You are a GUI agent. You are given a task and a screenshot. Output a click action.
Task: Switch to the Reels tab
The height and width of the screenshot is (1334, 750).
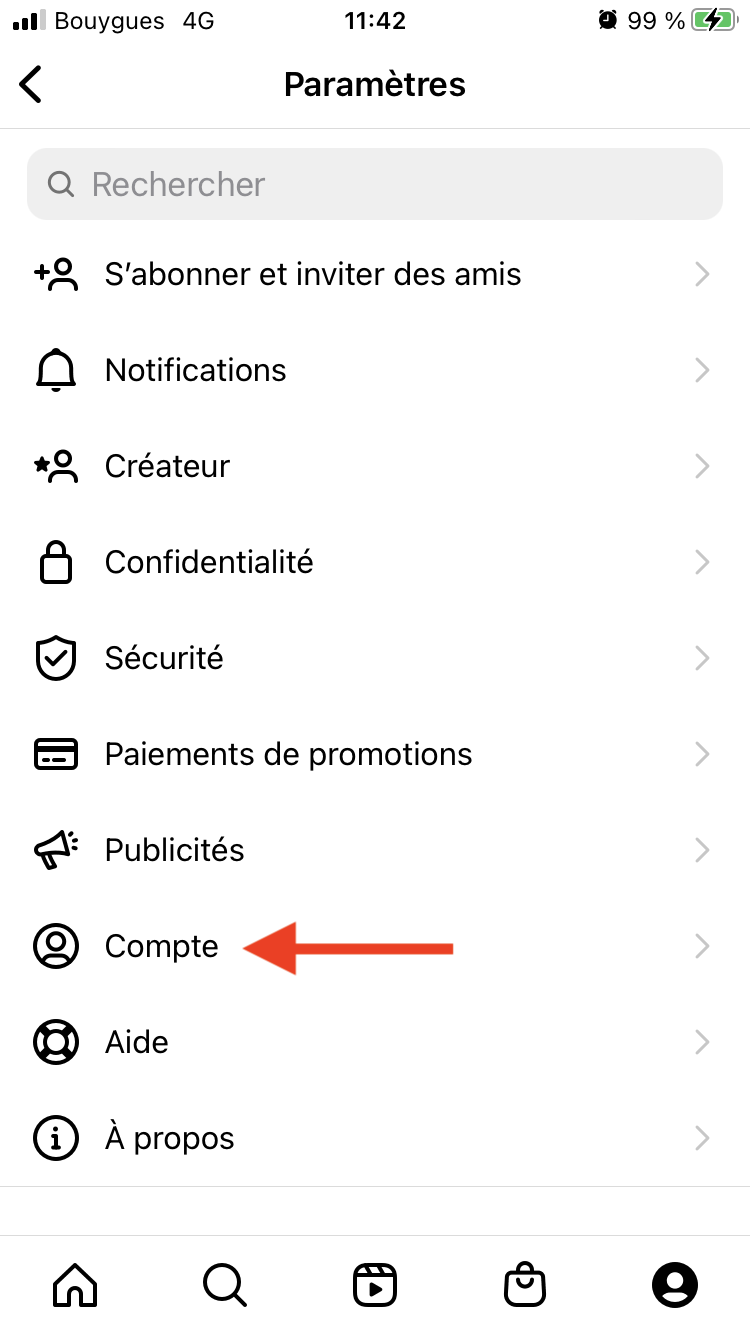pyautogui.click(x=375, y=1284)
